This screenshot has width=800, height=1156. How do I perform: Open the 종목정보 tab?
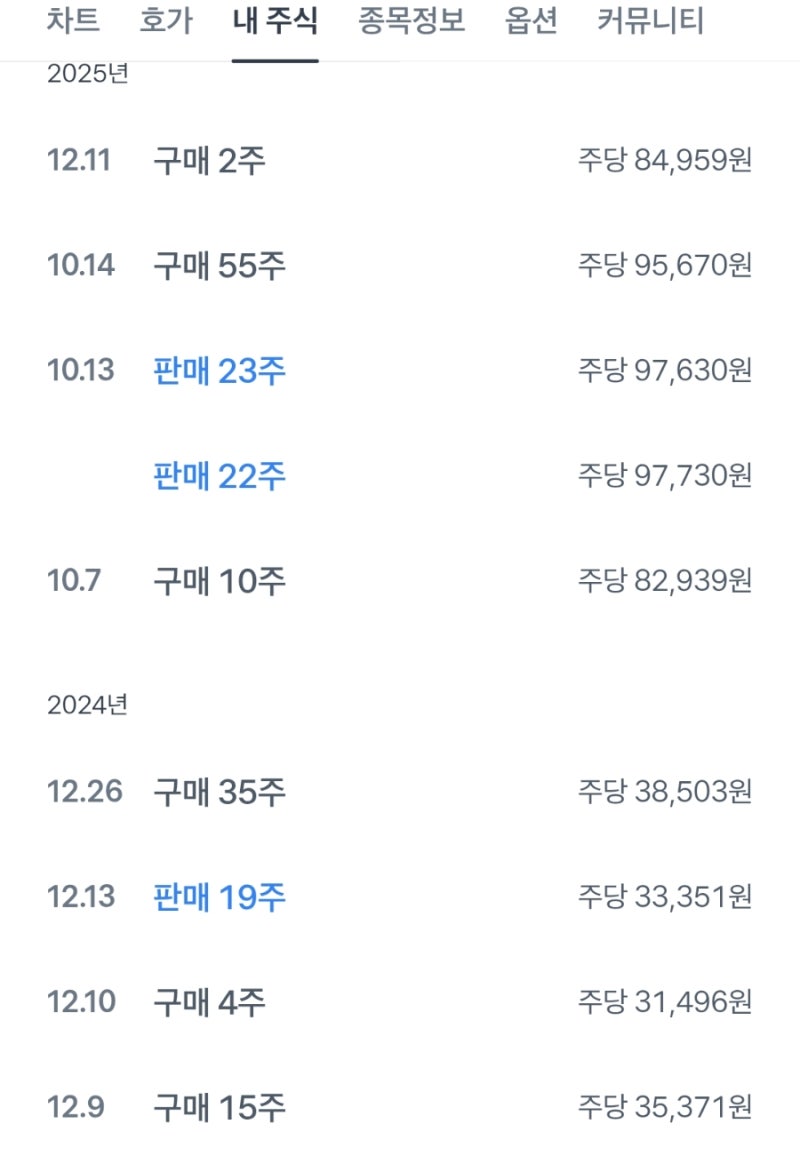413,22
